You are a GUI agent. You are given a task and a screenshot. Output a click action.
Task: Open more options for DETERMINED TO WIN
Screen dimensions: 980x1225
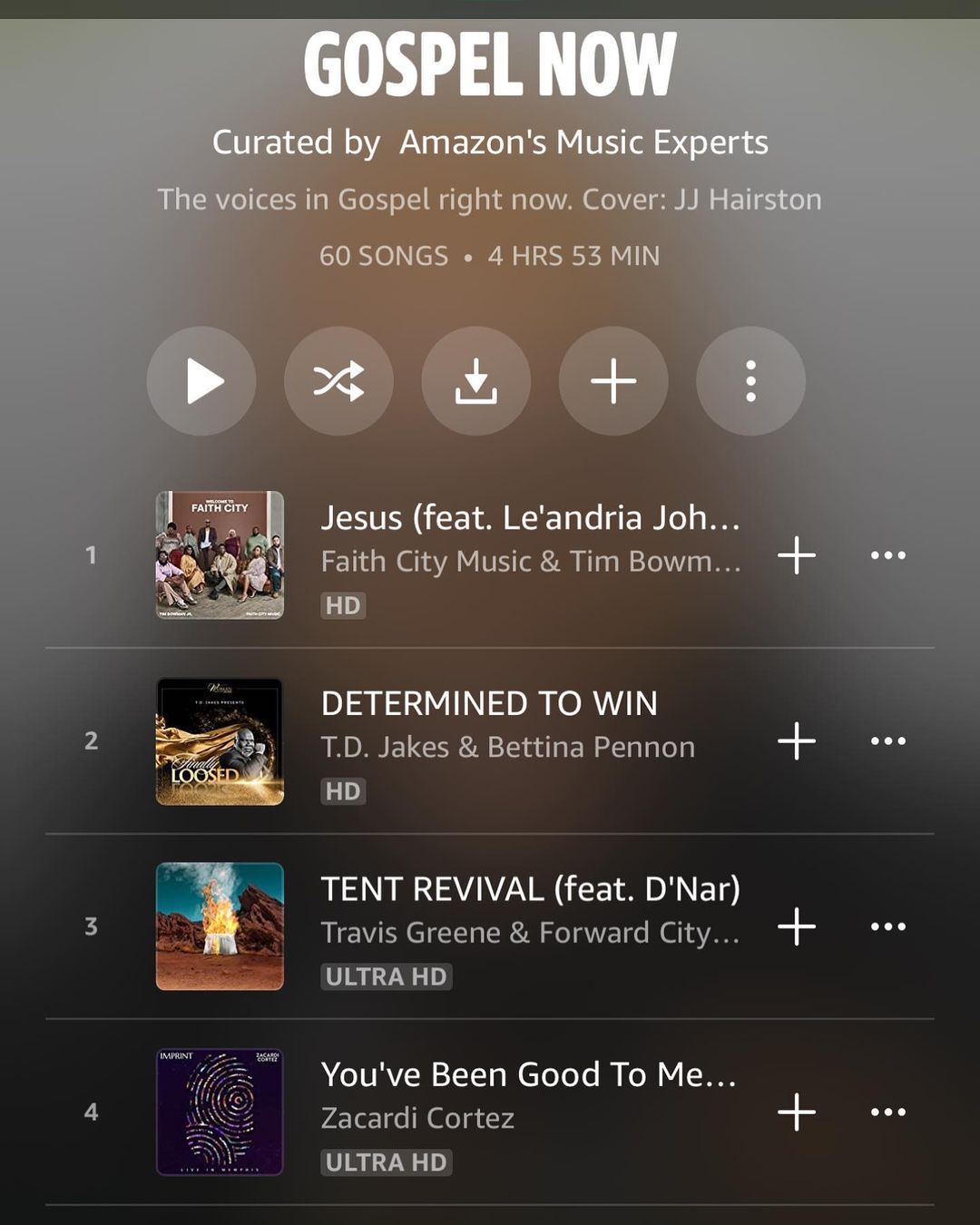[887, 741]
